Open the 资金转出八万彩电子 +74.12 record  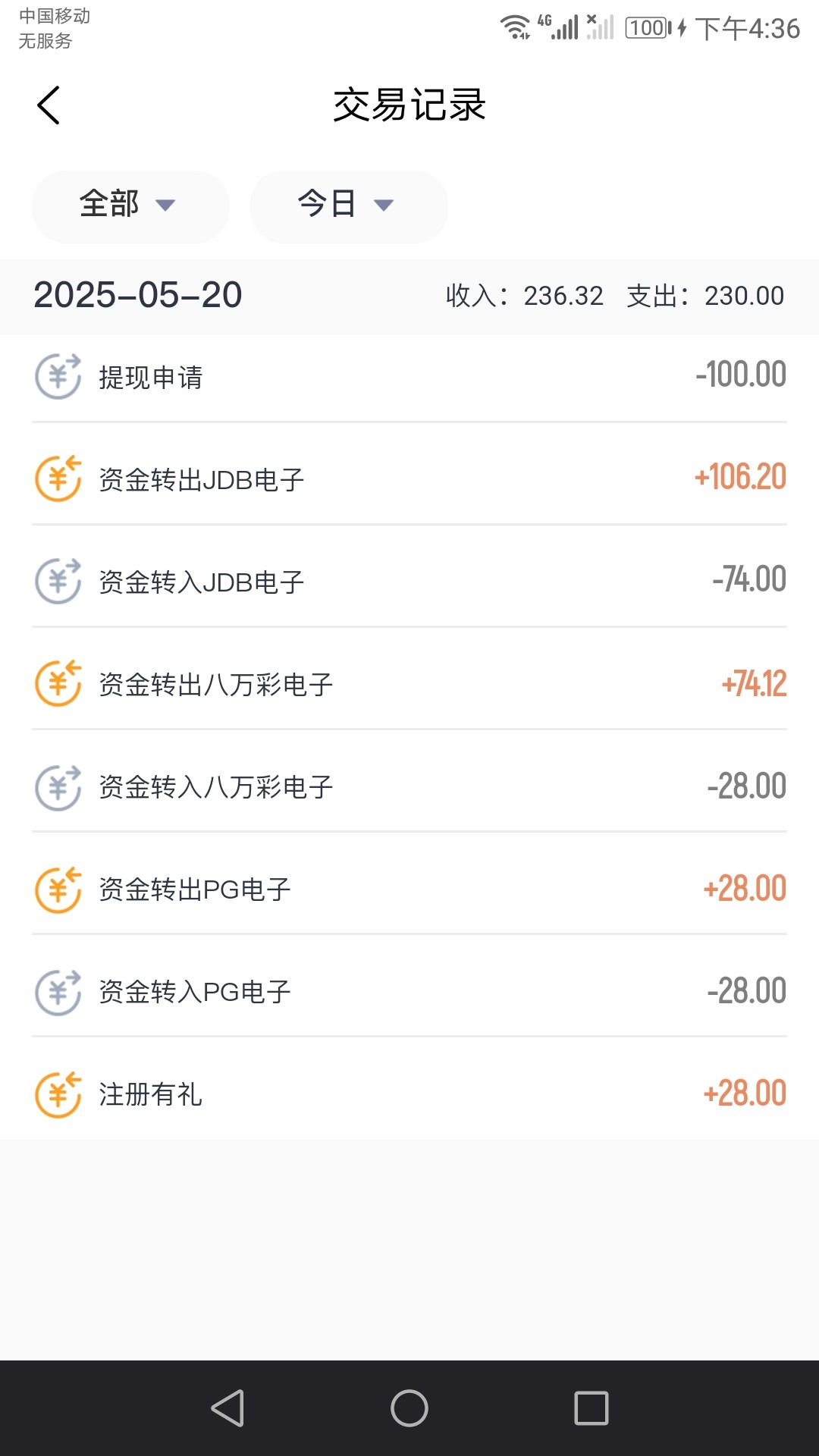409,684
